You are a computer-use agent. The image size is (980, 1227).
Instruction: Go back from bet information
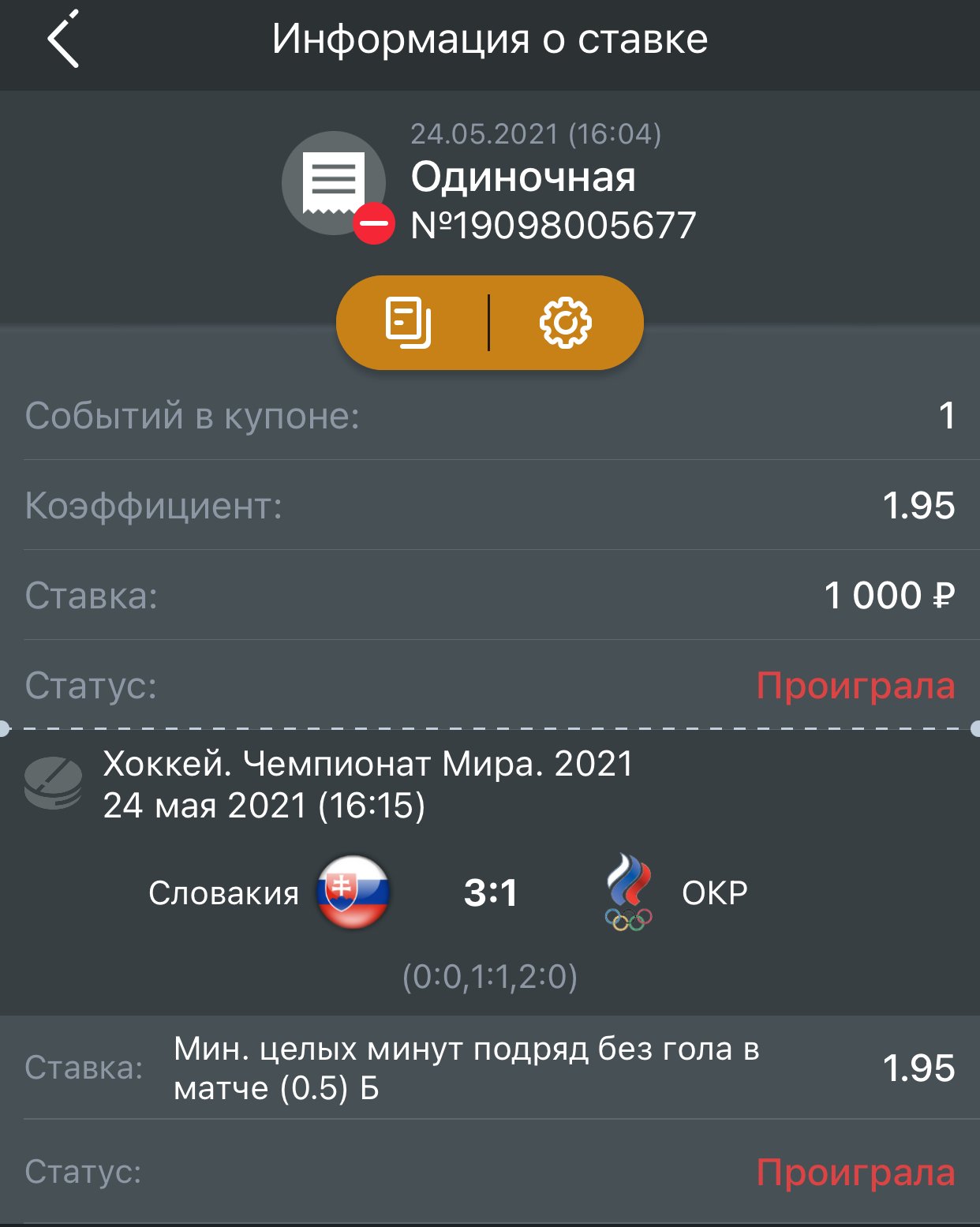(63, 39)
